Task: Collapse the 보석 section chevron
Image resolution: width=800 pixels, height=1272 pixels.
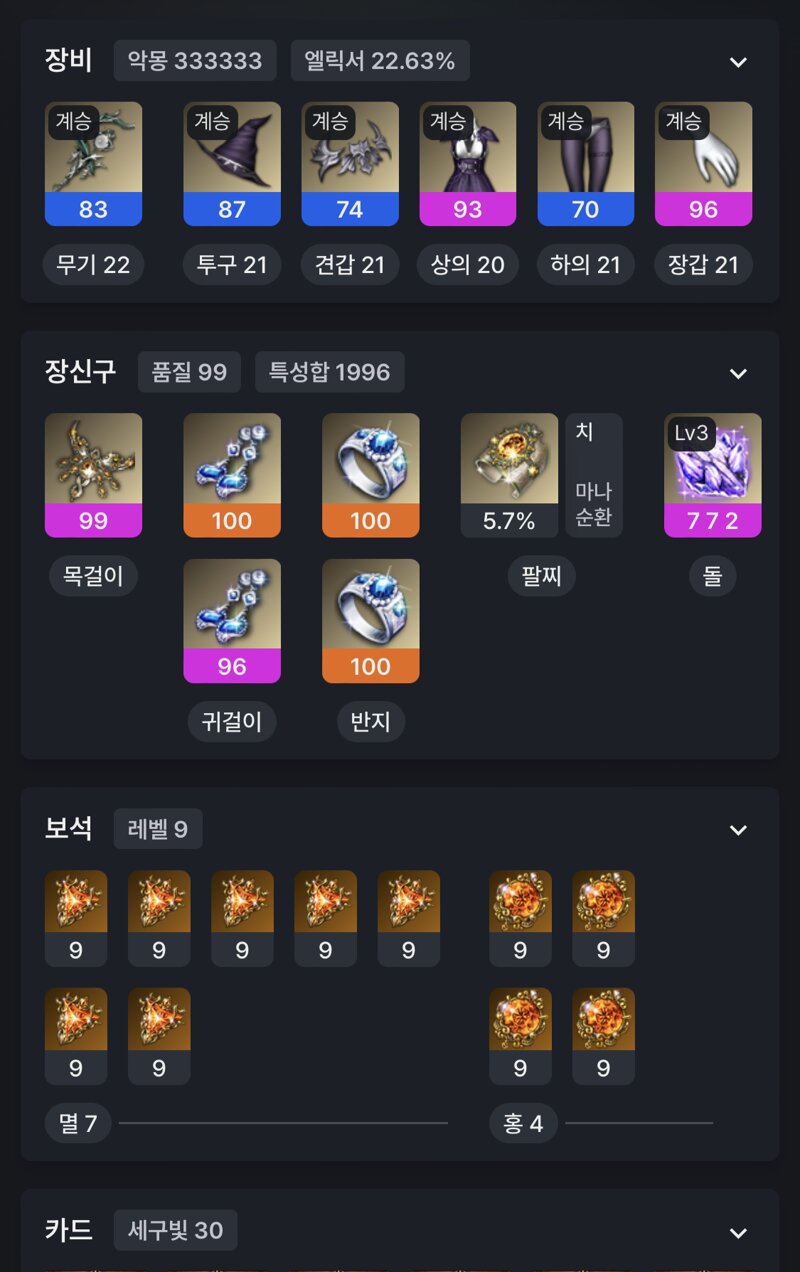Action: click(738, 830)
